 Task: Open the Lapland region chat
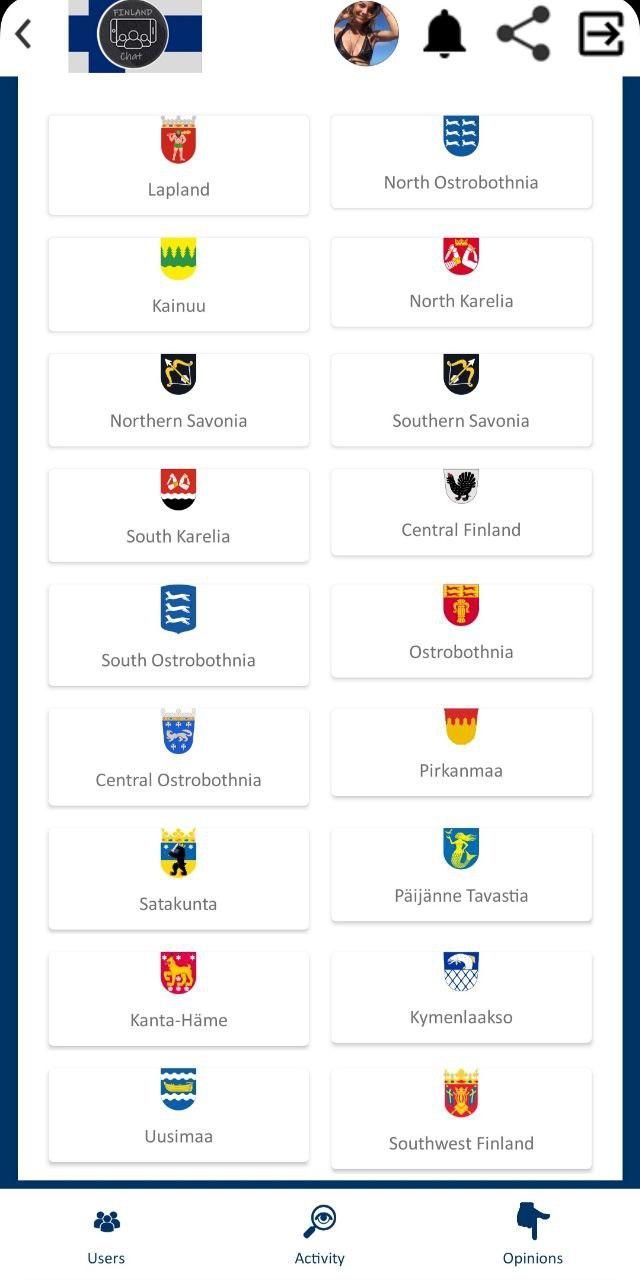pyautogui.click(x=178, y=165)
